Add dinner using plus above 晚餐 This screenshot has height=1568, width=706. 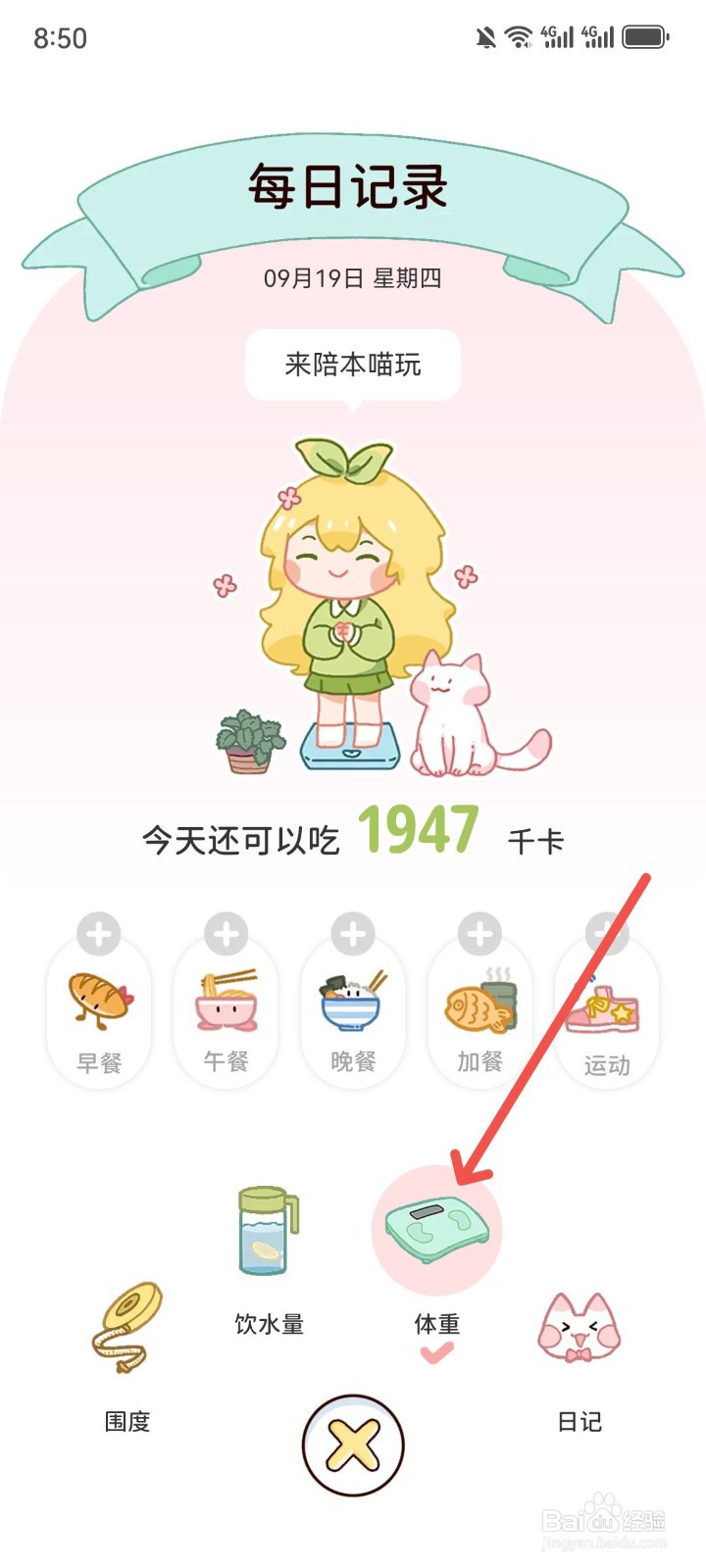(x=351, y=934)
